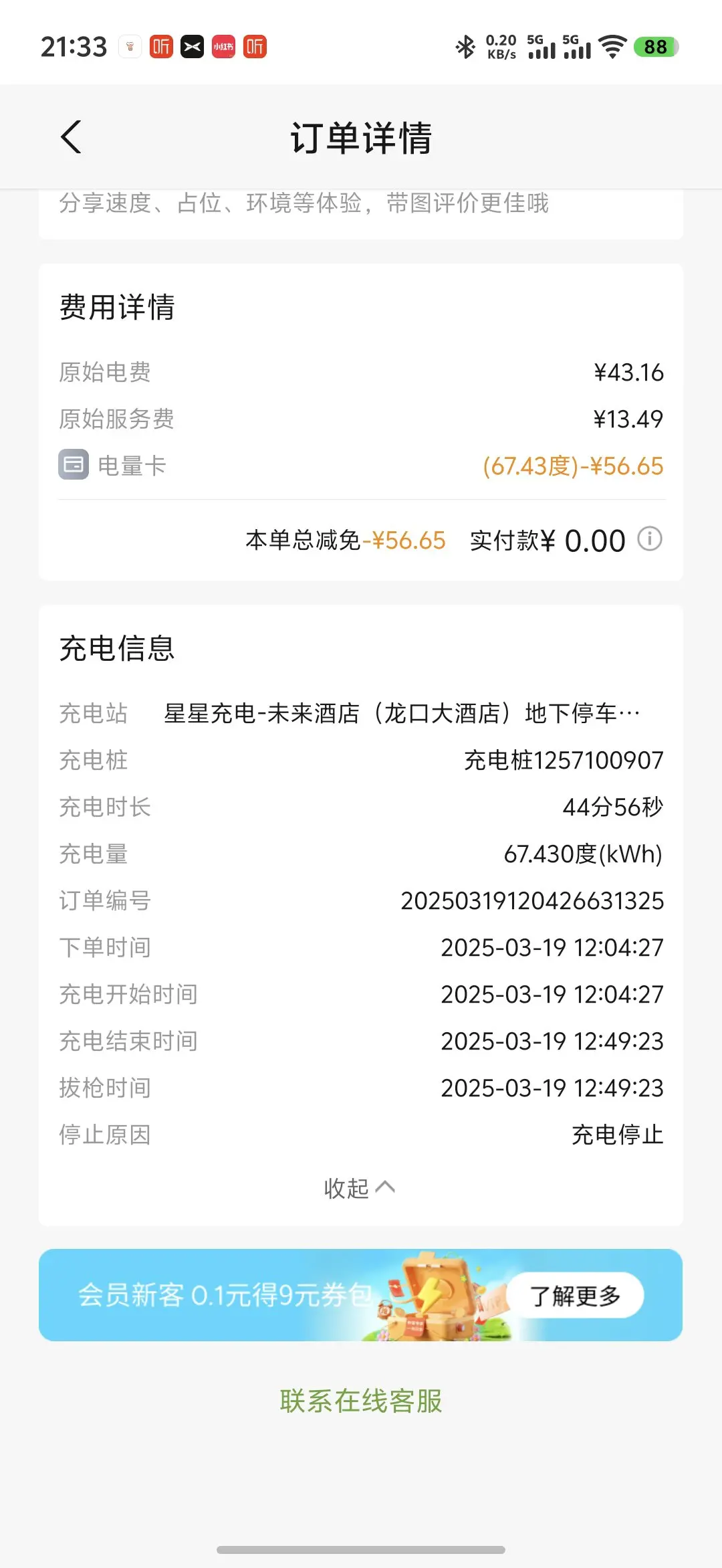Open the info icon beside 实付款
Screen dimensions: 722x1568
[649, 538]
